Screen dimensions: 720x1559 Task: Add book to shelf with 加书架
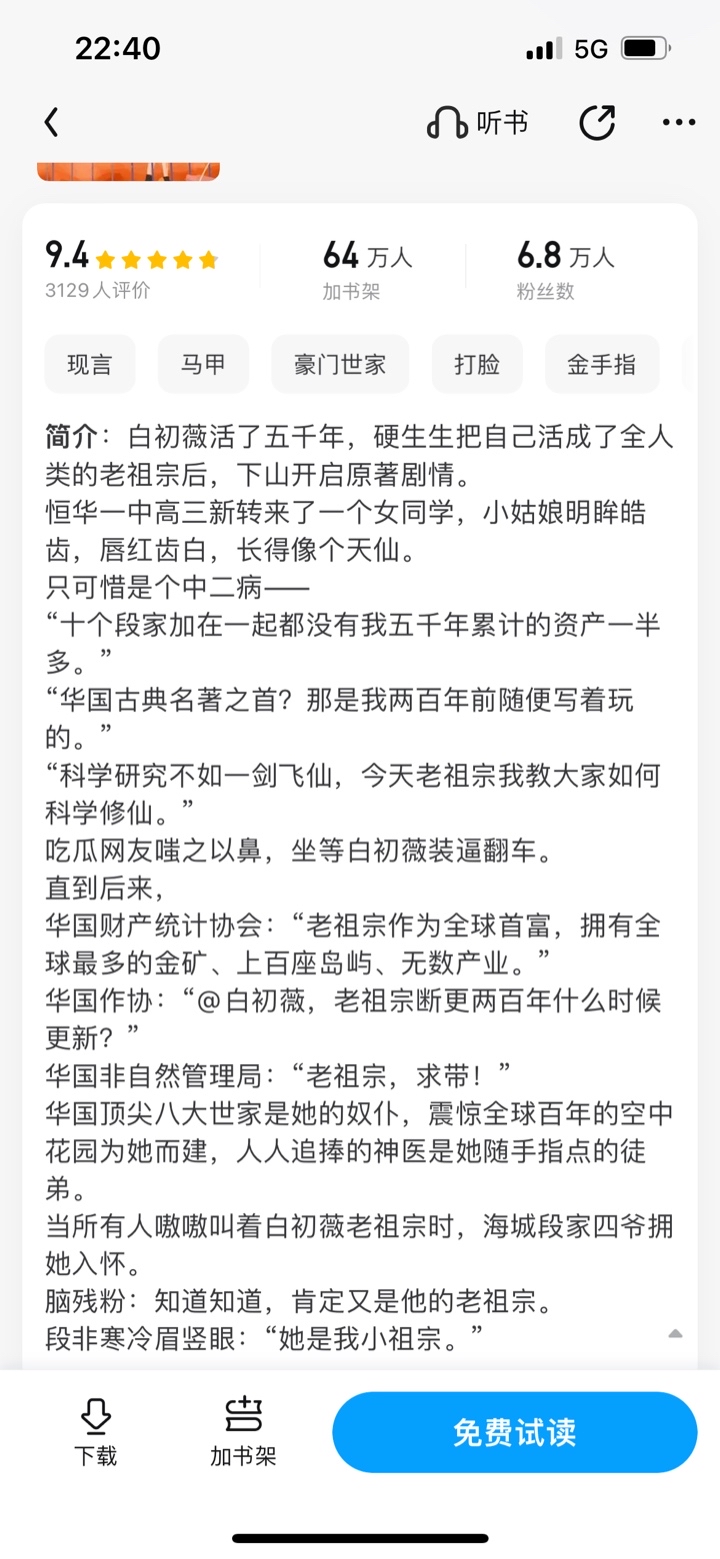coord(243,1432)
